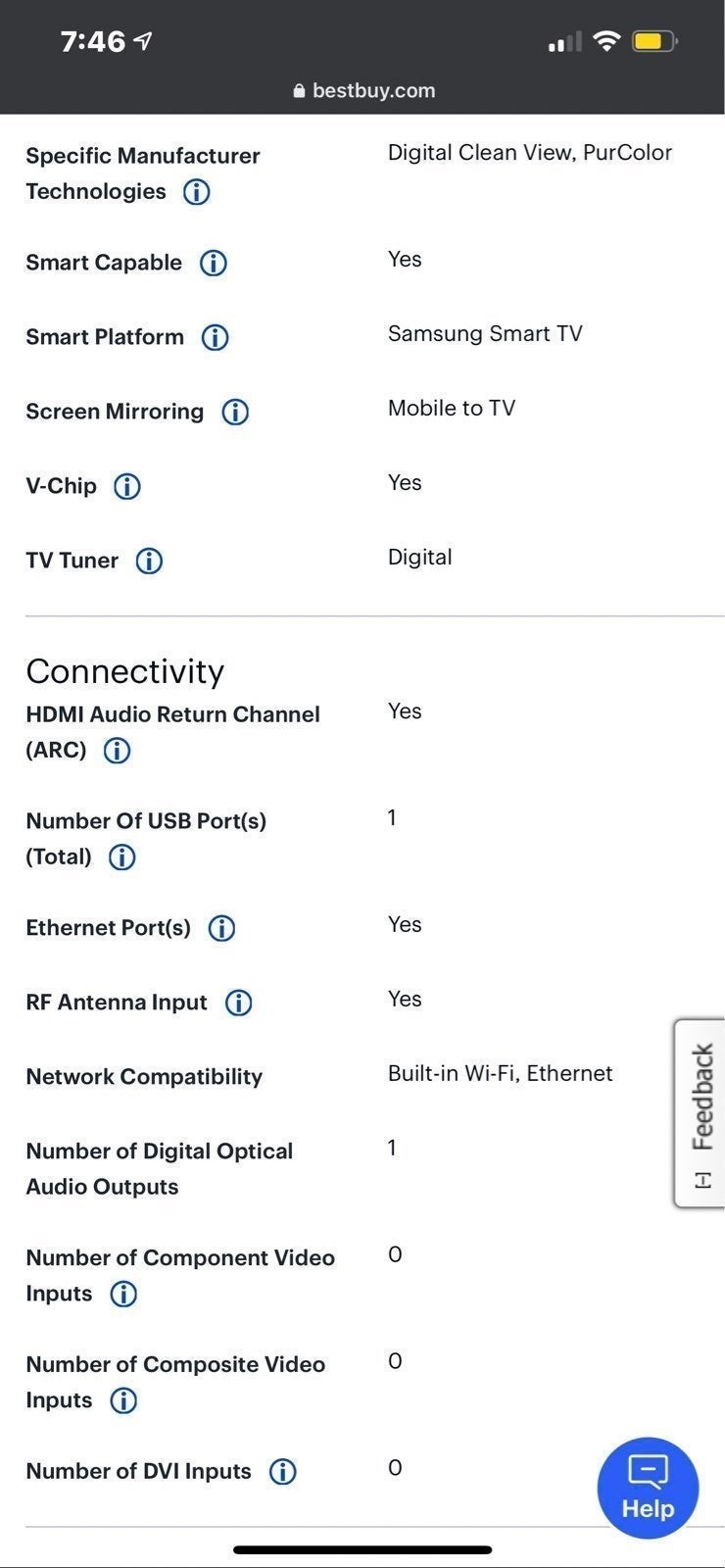Screen dimensions: 725x1568
Task: Show HDMI Audio Return Channel info
Action: tap(117, 751)
